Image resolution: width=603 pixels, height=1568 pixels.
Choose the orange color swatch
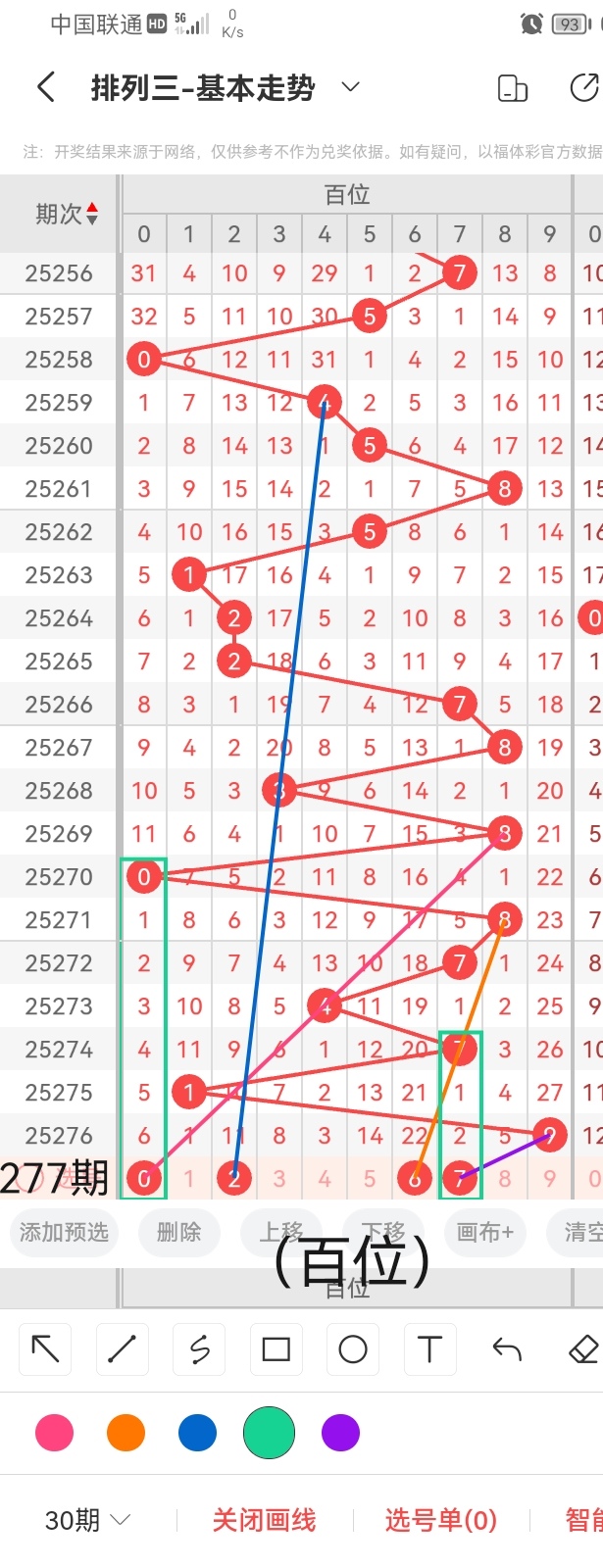pos(126,1433)
